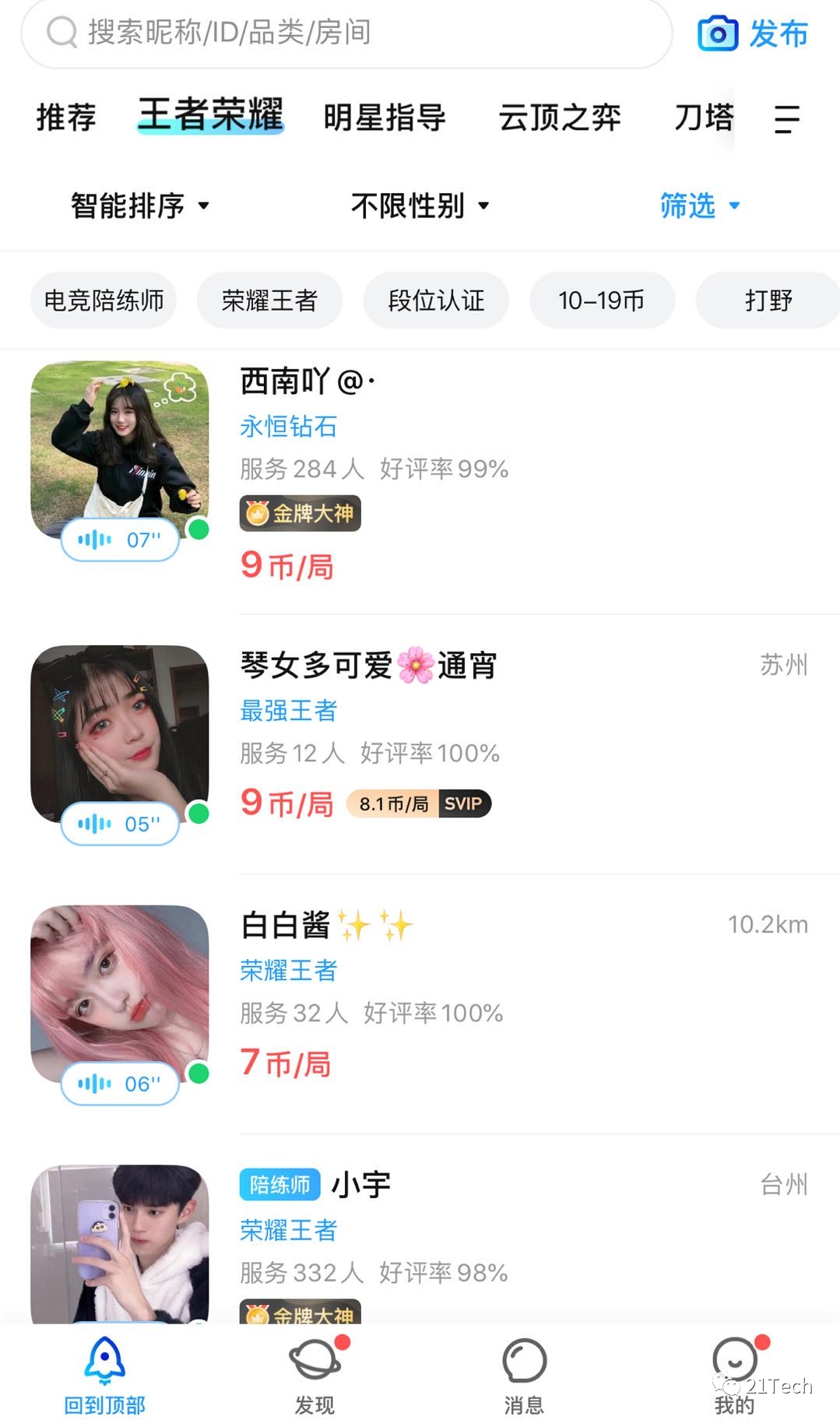Expand the 智能排序 sort dropdown
Viewport: 840px width, 1420px height.
140,206
